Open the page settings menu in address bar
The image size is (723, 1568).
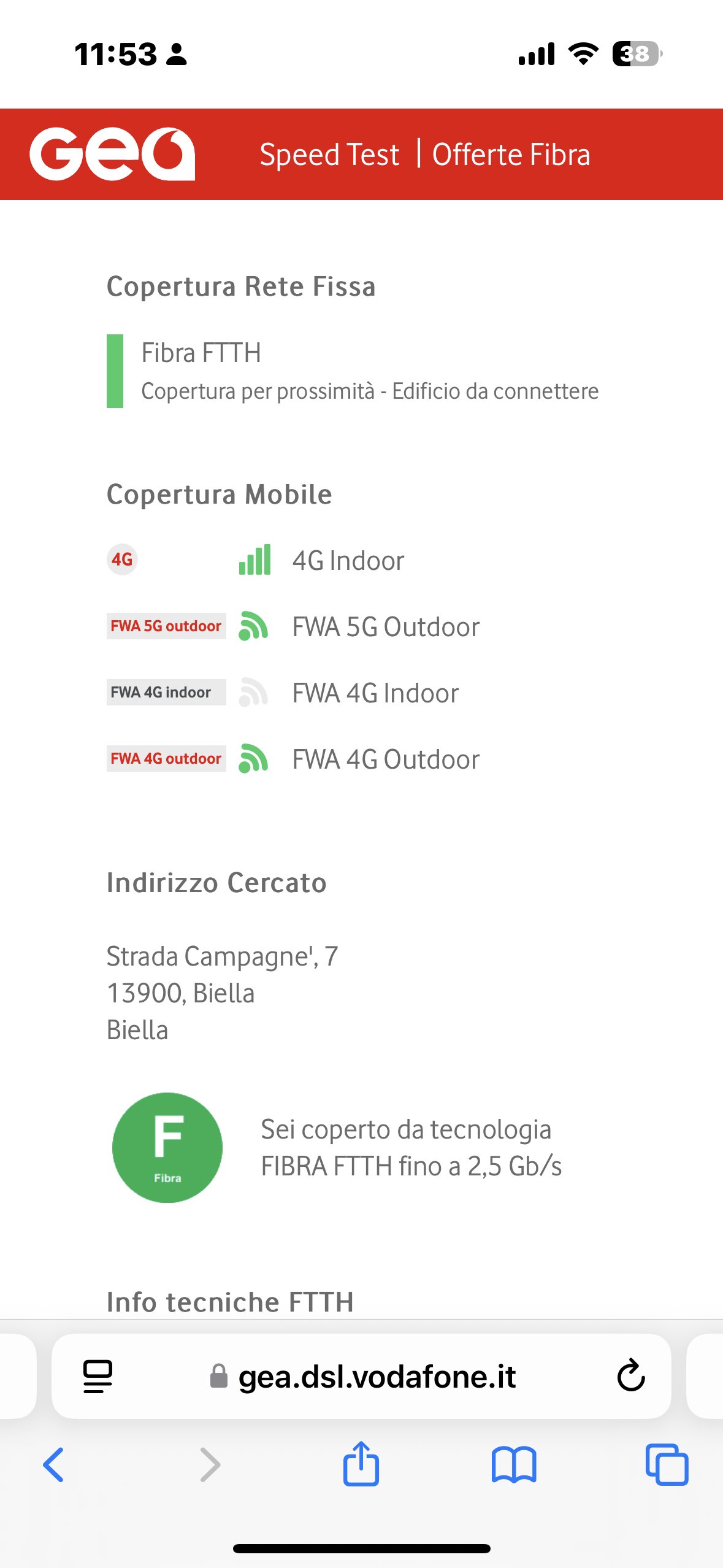(98, 1376)
